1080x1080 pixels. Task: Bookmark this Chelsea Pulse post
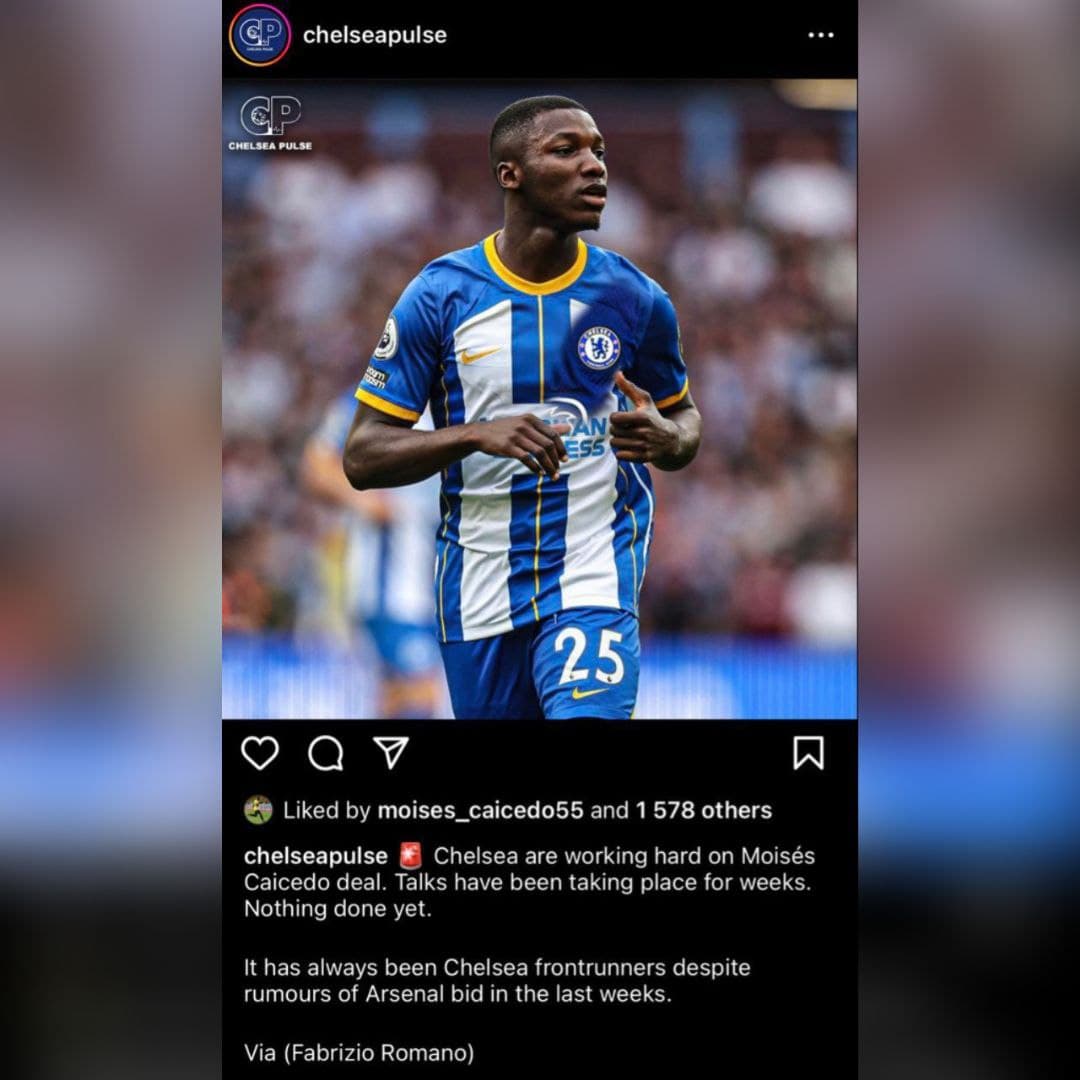point(808,753)
